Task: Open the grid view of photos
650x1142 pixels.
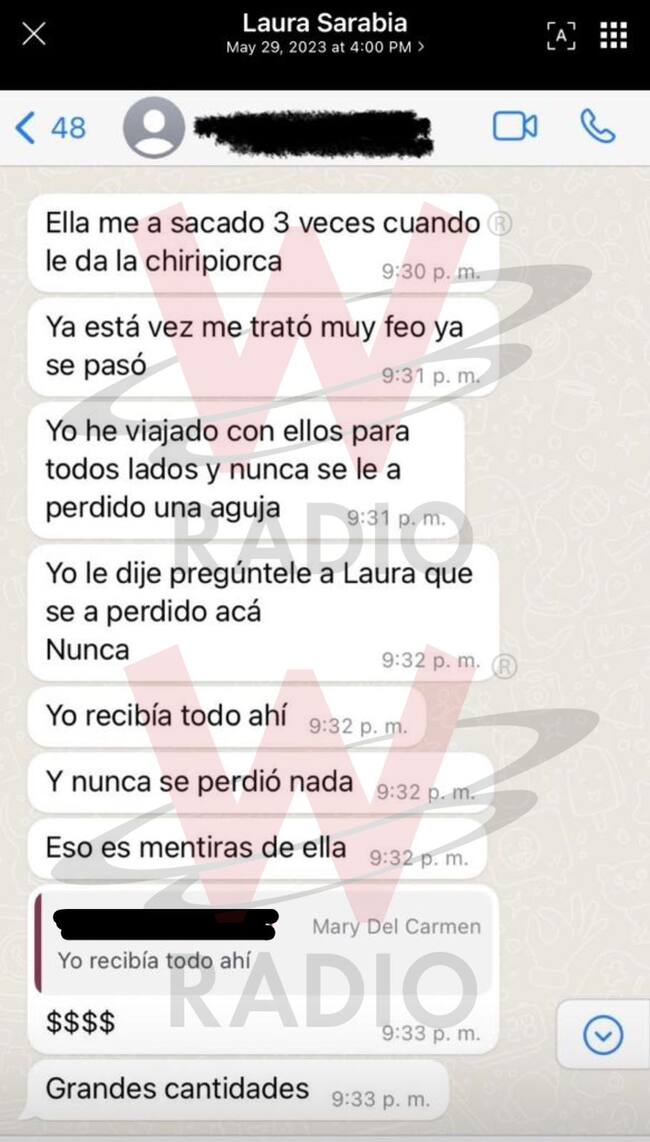Action: coord(613,35)
